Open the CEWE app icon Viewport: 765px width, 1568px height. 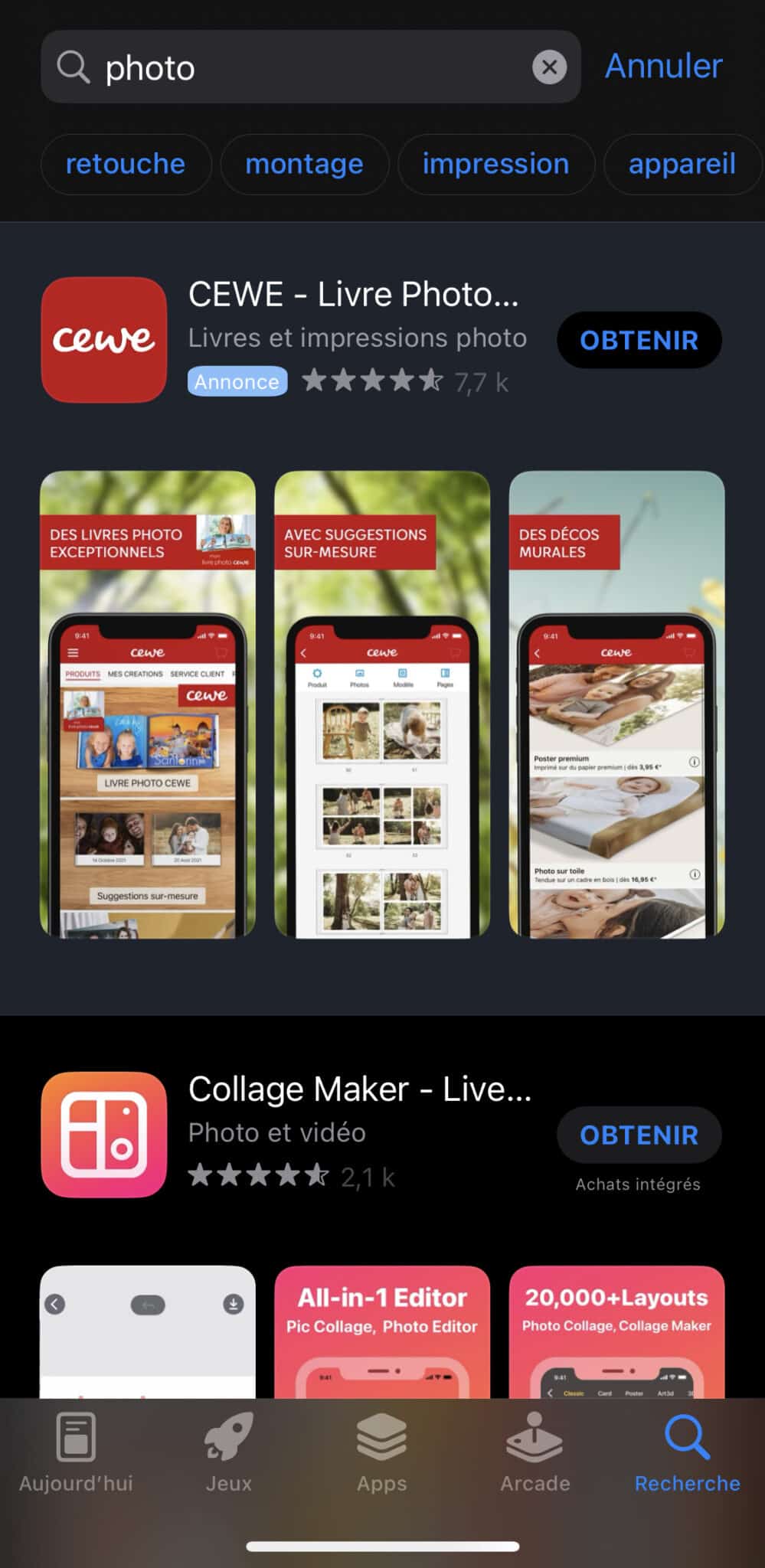pos(104,340)
